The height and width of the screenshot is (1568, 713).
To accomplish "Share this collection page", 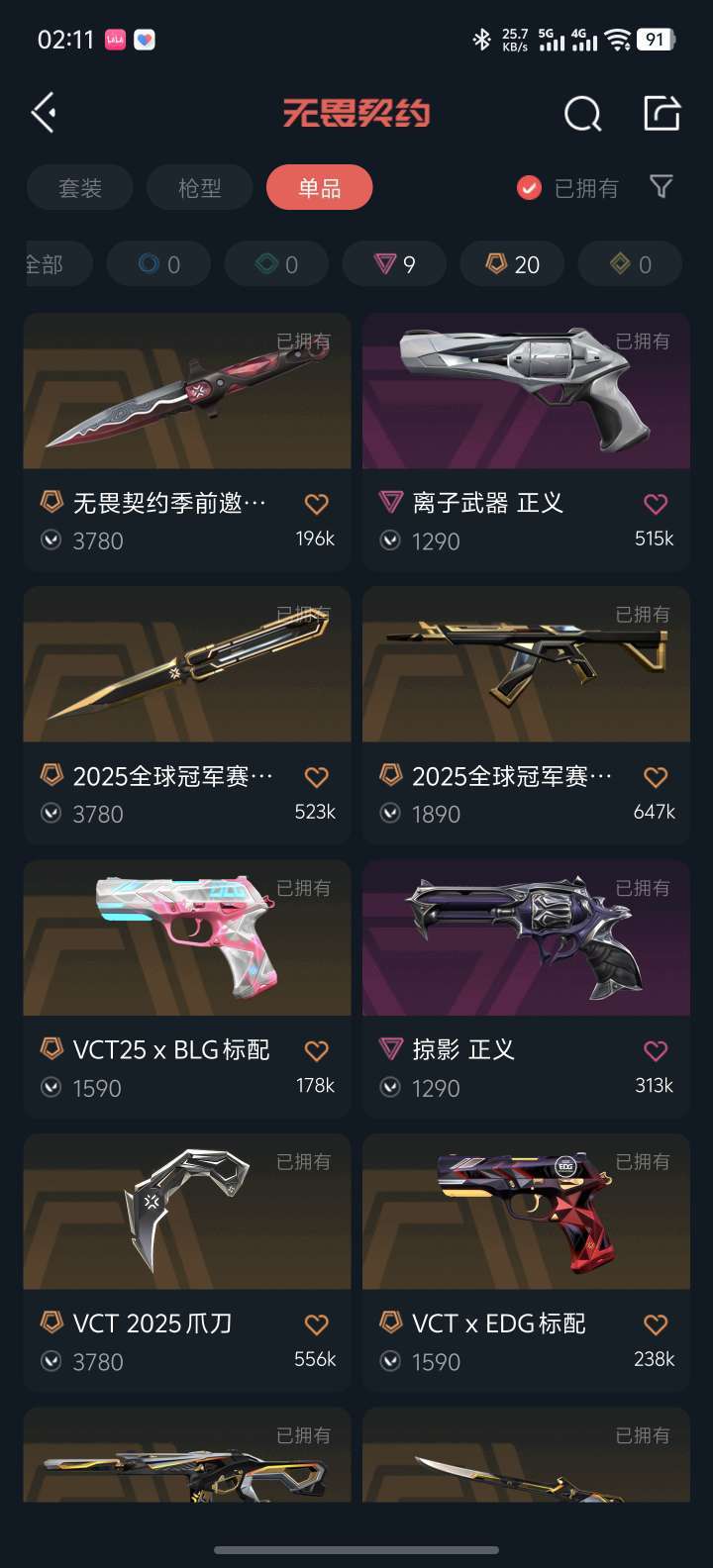I will [x=662, y=113].
